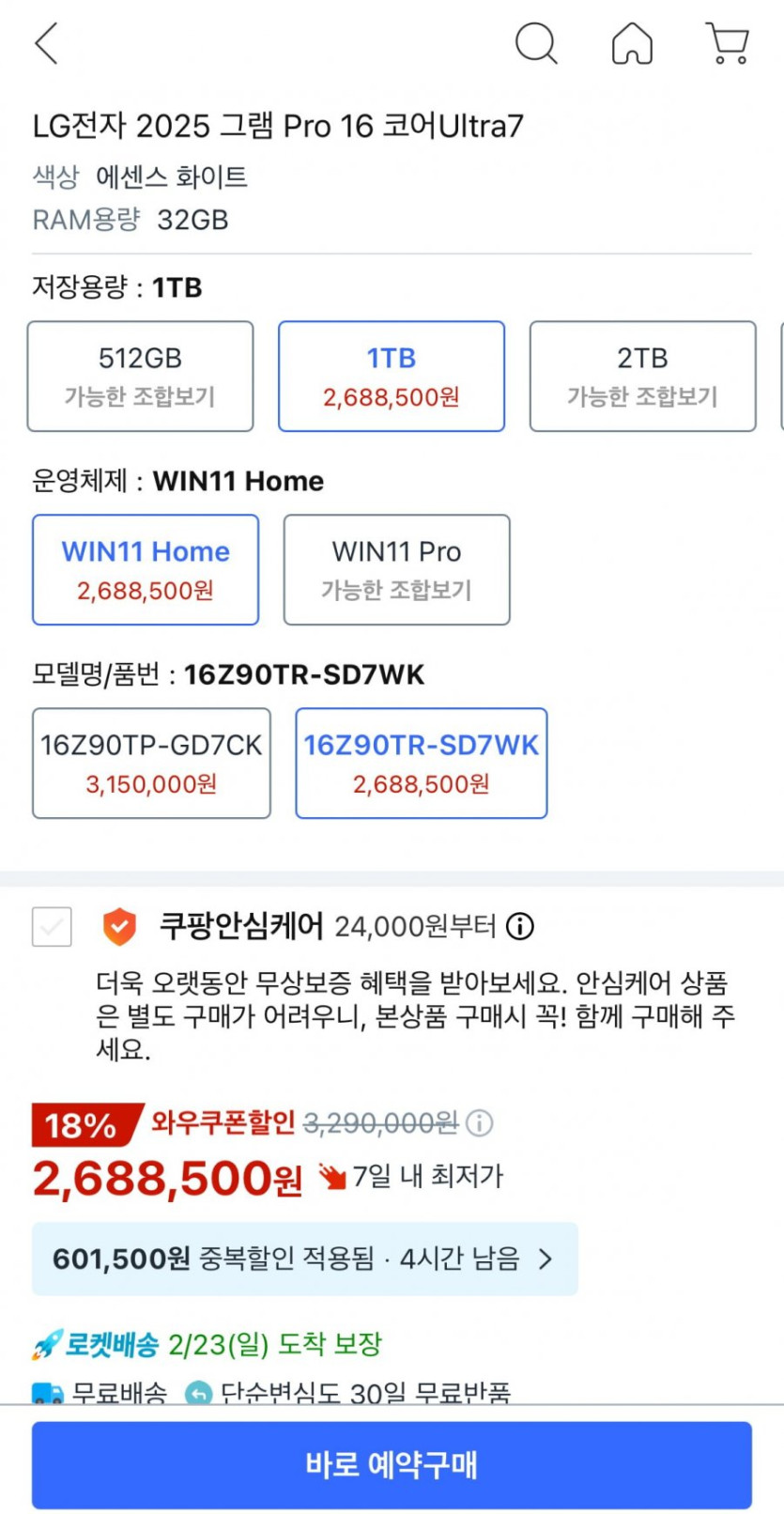784x1514 pixels.
Task: Go back using the arrow icon
Action: 47,43
